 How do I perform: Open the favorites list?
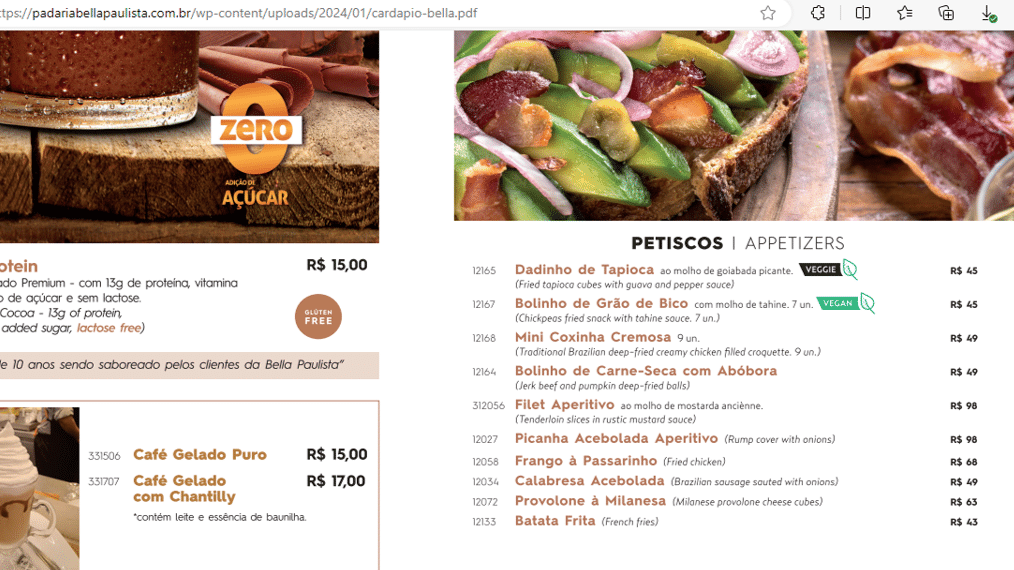point(904,13)
